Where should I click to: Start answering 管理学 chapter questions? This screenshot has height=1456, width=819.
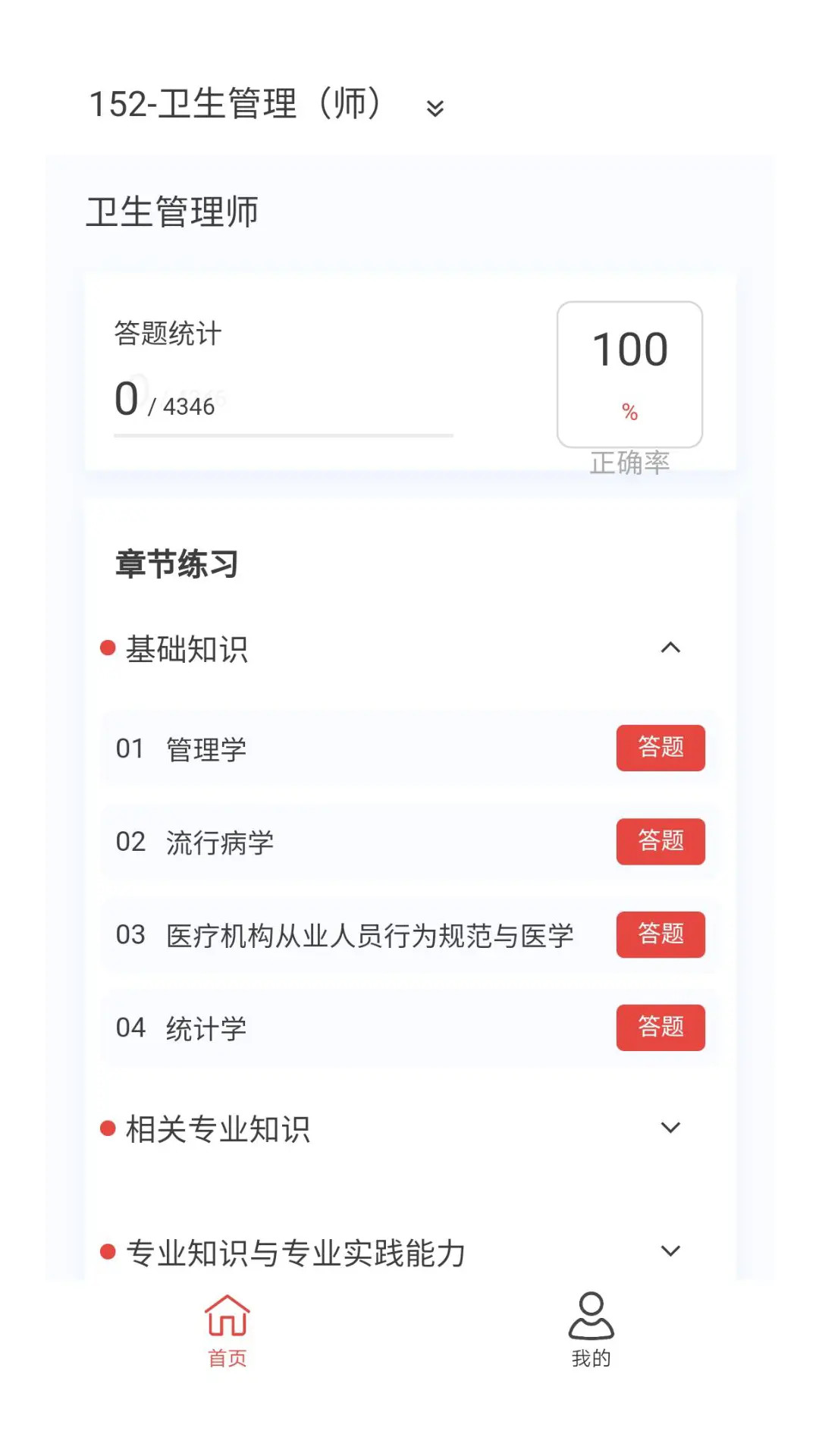(x=661, y=748)
